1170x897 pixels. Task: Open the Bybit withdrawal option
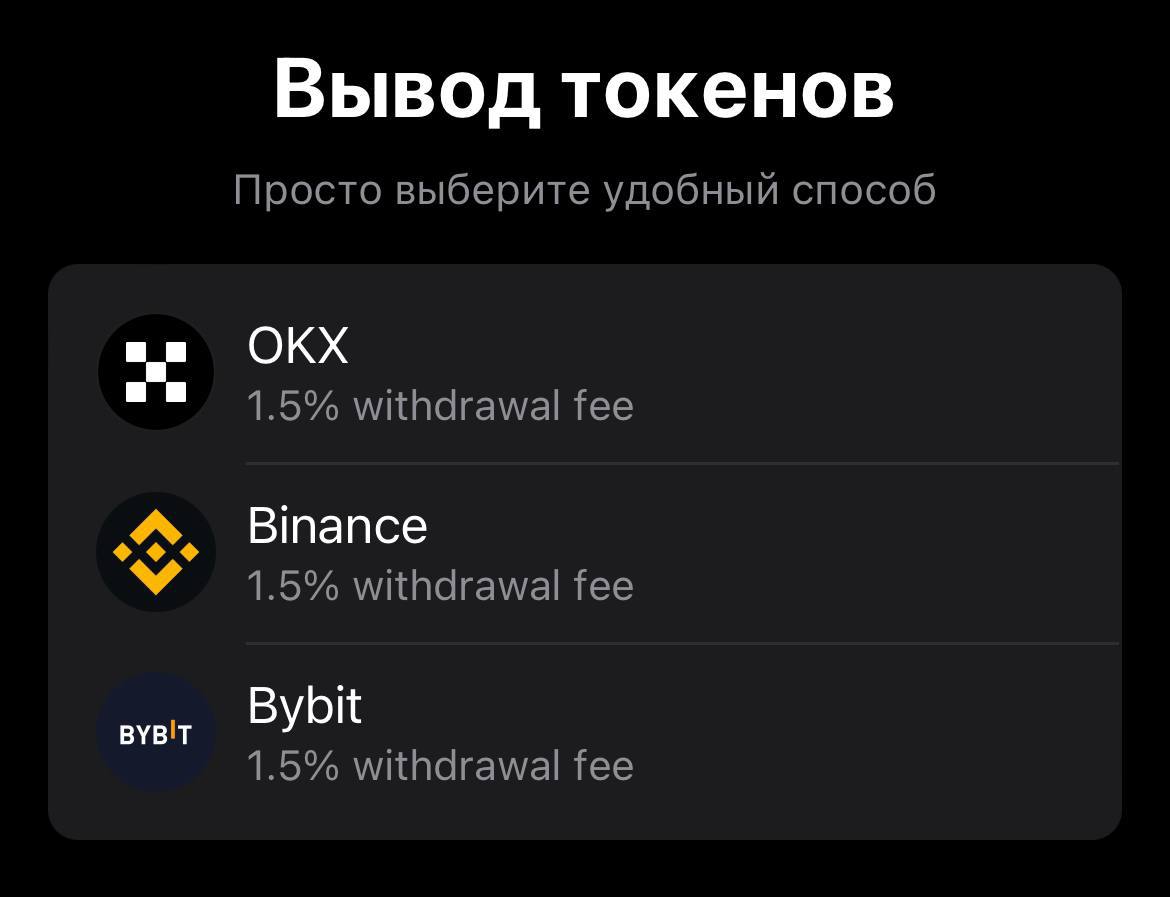pyautogui.click(x=584, y=733)
